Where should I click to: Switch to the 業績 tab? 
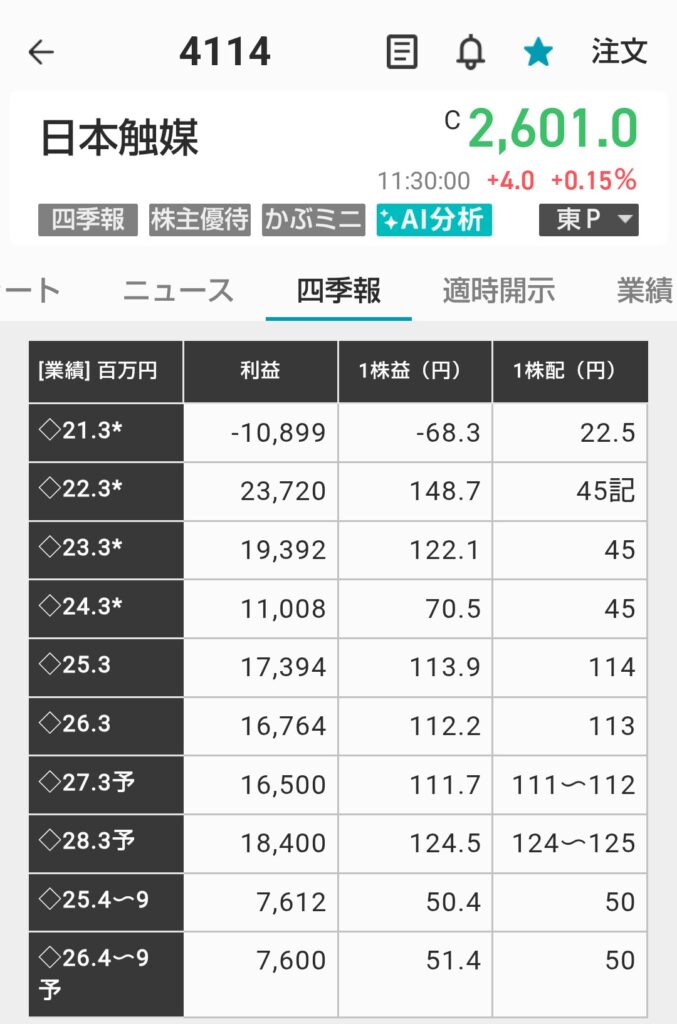point(645,291)
